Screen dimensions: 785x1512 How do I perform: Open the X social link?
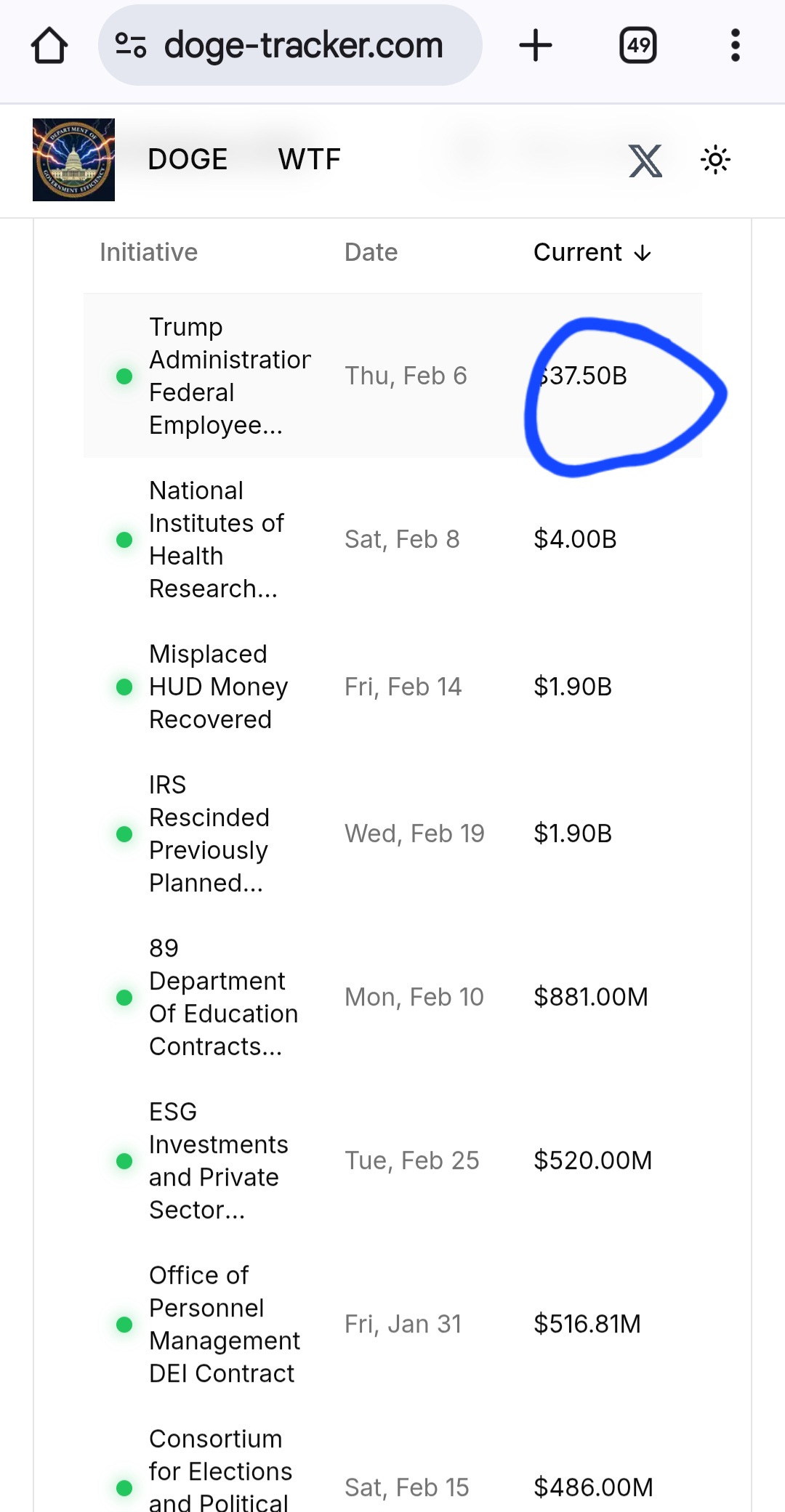click(x=645, y=160)
